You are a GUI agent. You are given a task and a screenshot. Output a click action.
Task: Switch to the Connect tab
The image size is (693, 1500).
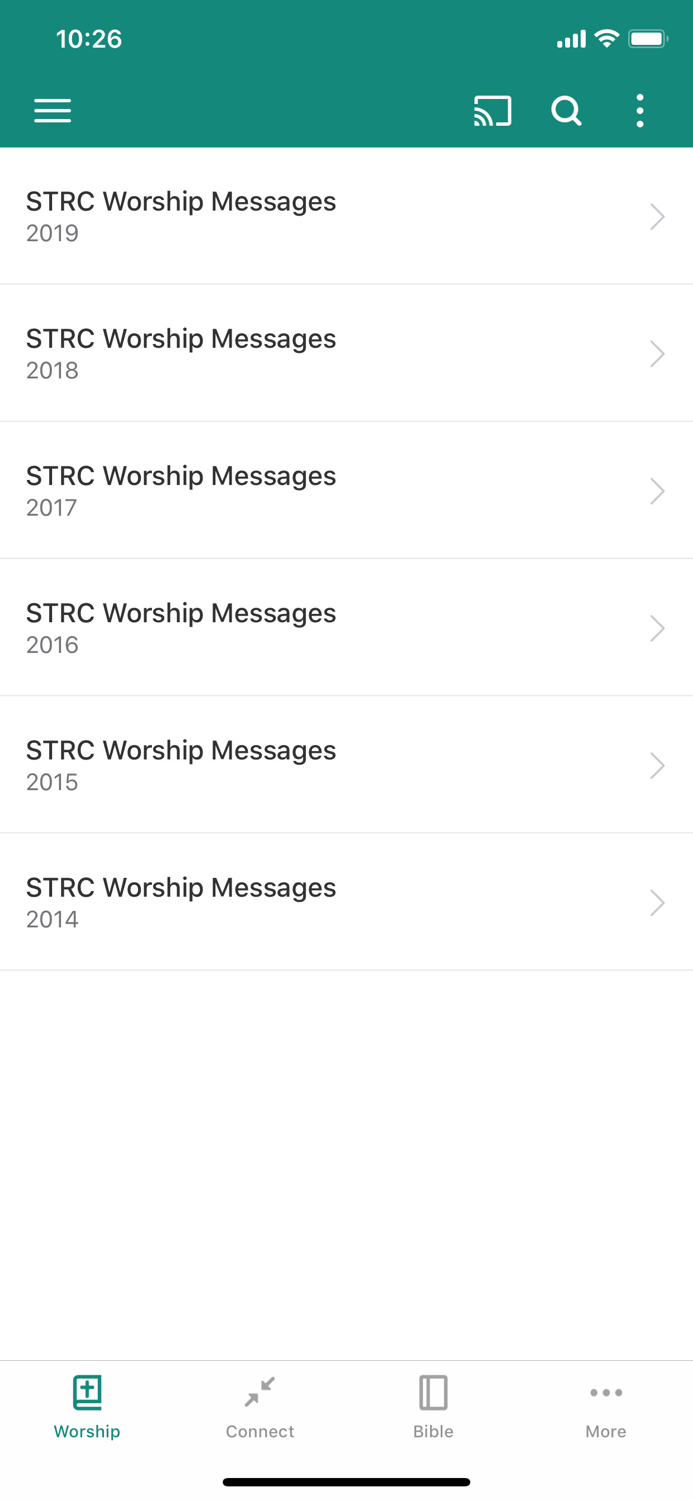pyautogui.click(x=260, y=1406)
